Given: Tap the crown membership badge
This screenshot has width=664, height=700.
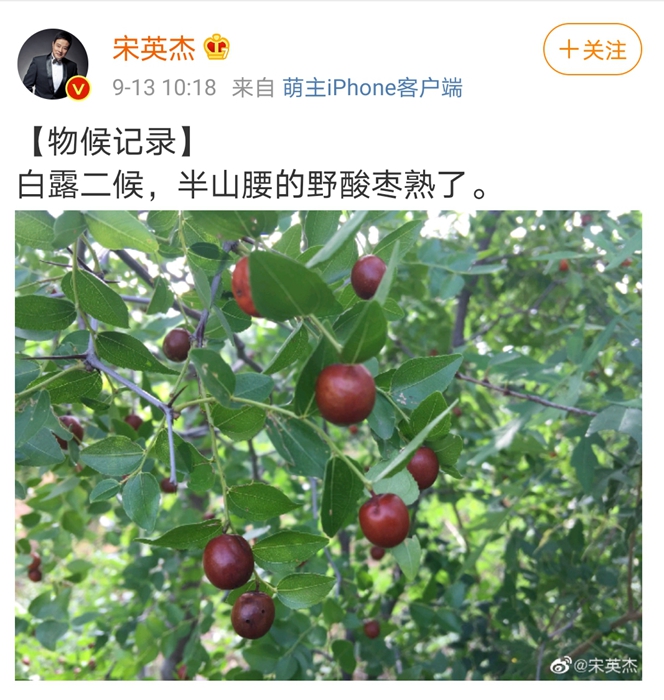Looking at the screenshot, I should [x=217, y=46].
